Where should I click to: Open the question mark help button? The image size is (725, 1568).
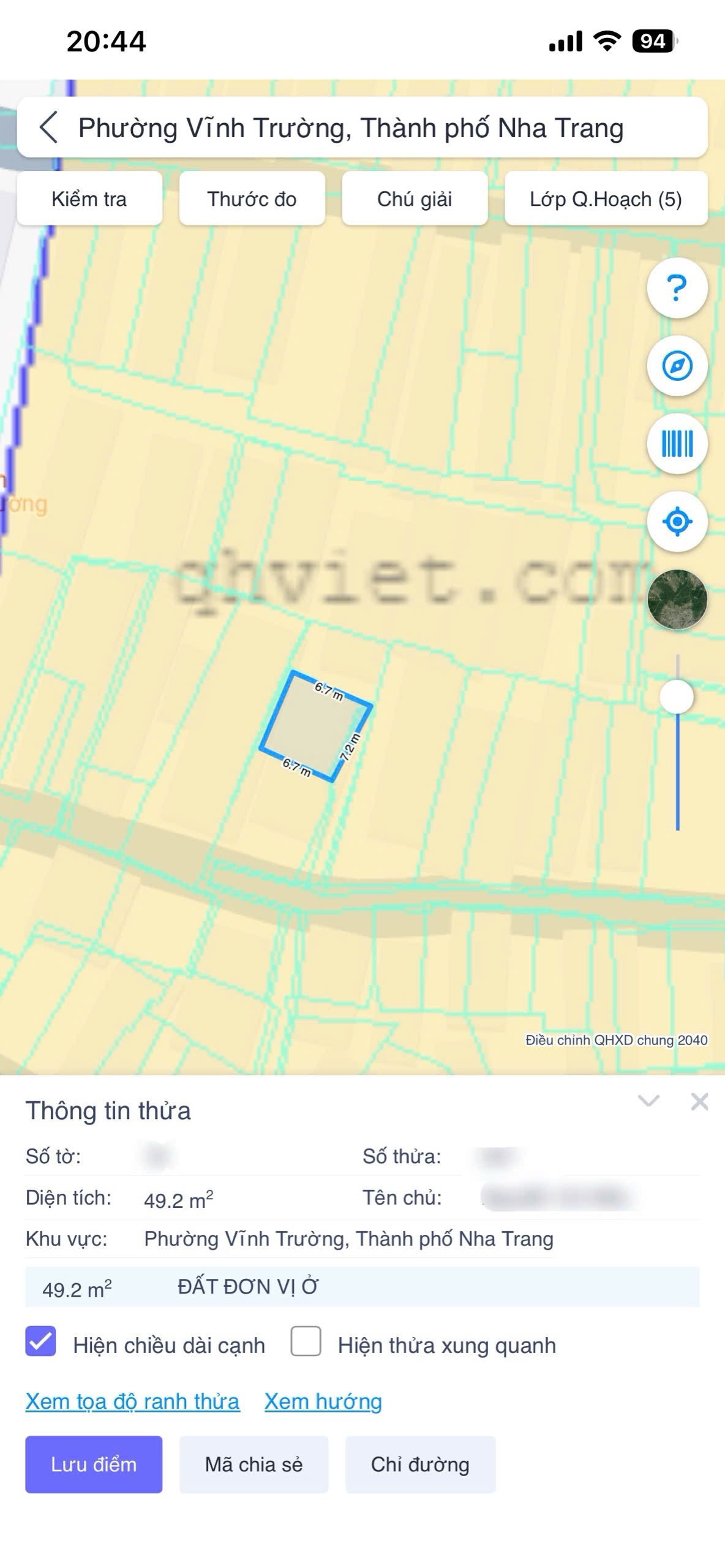(x=677, y=288)
